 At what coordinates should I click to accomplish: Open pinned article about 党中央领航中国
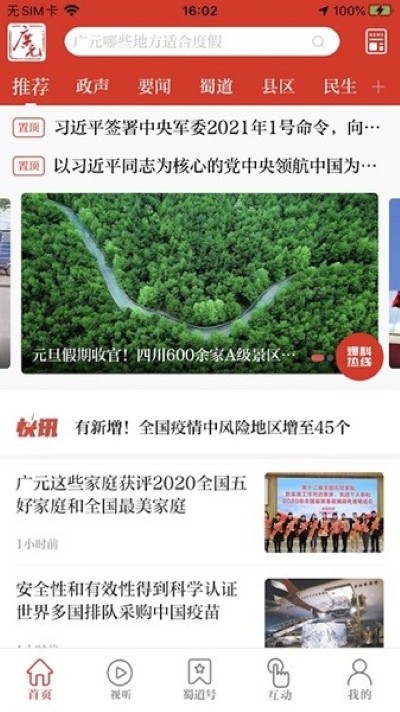pos(197,166)
